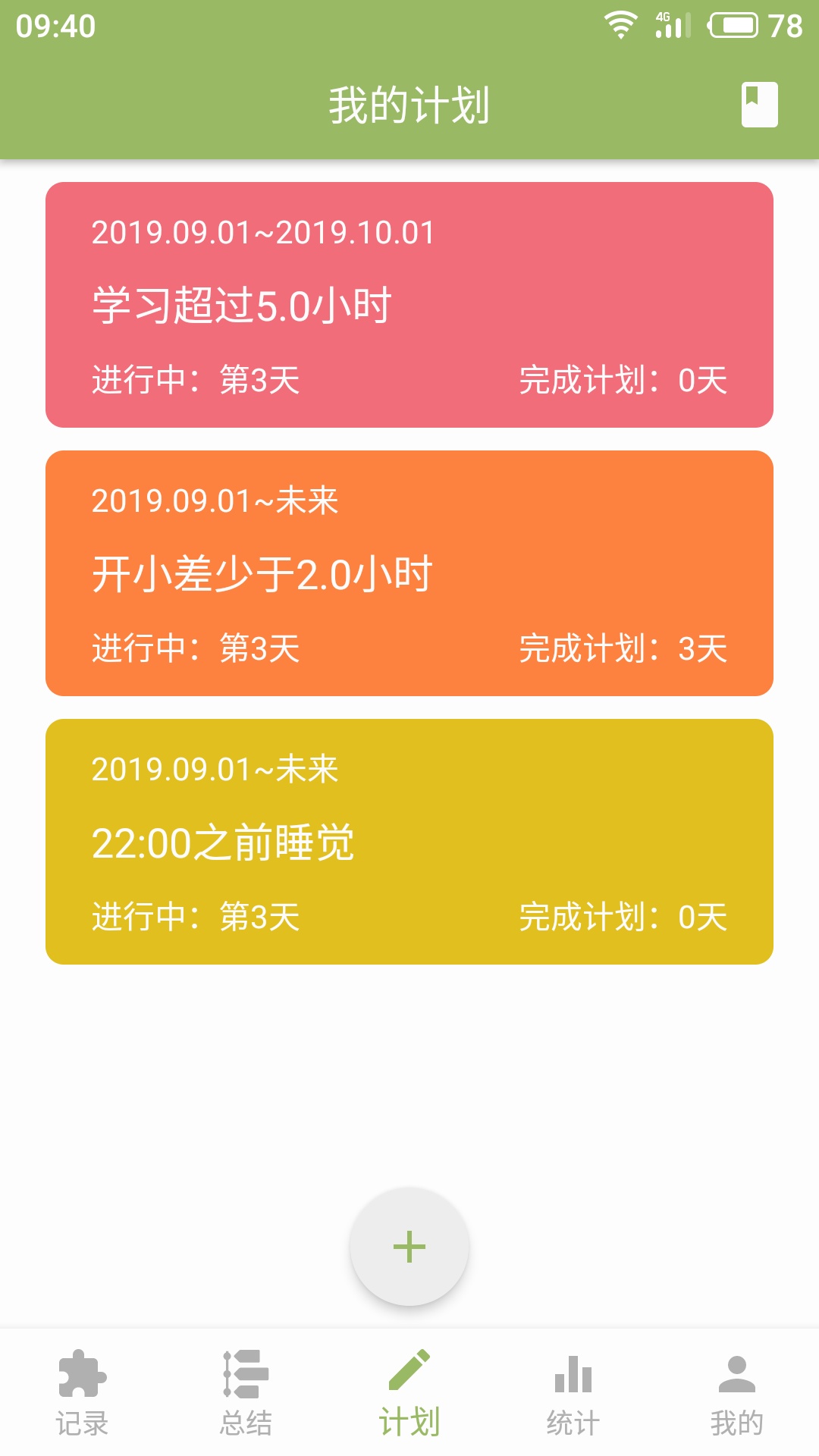
Task: Open the bookmark icon in the header
Action: pyautogui.click(x=759, y=105)
